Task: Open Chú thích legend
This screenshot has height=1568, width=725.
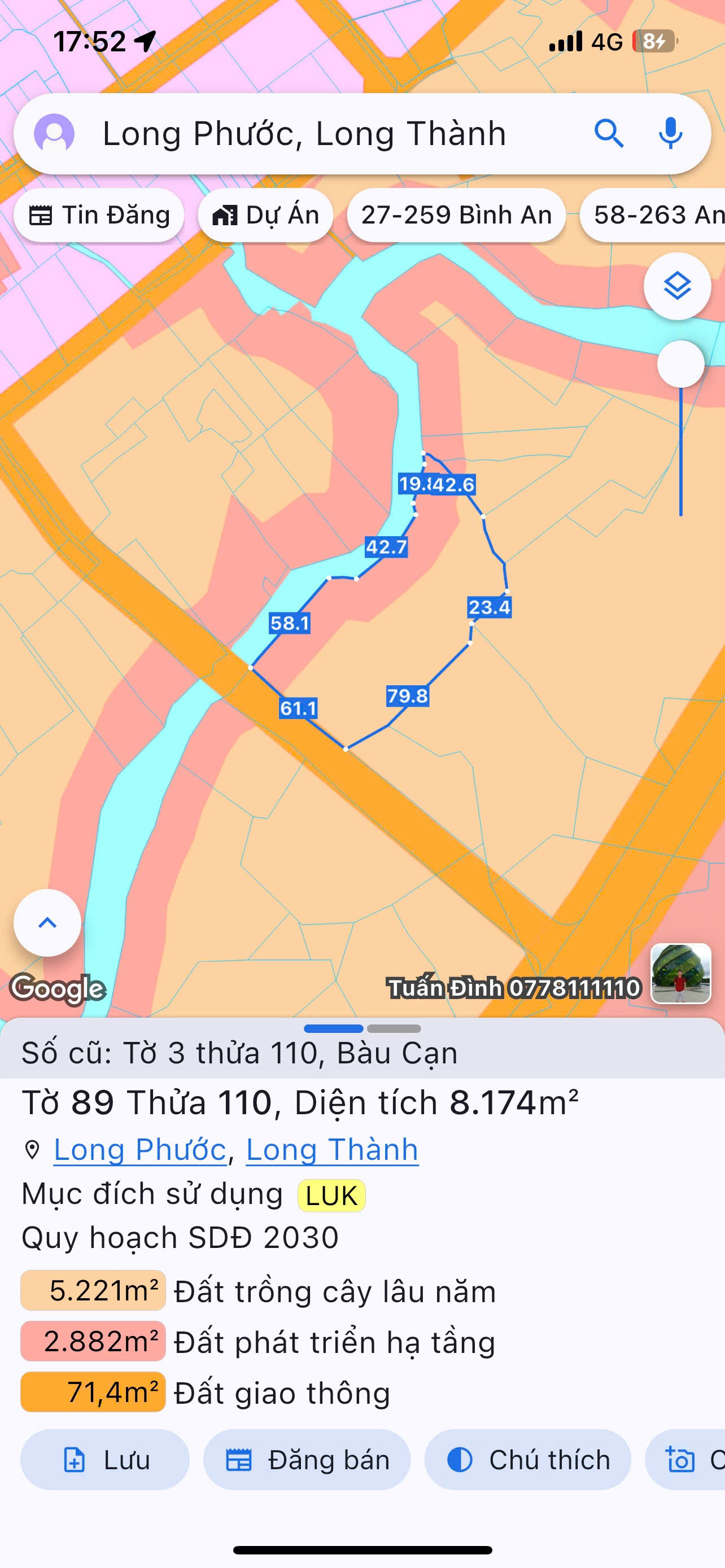Action: tap(528, 1460)
